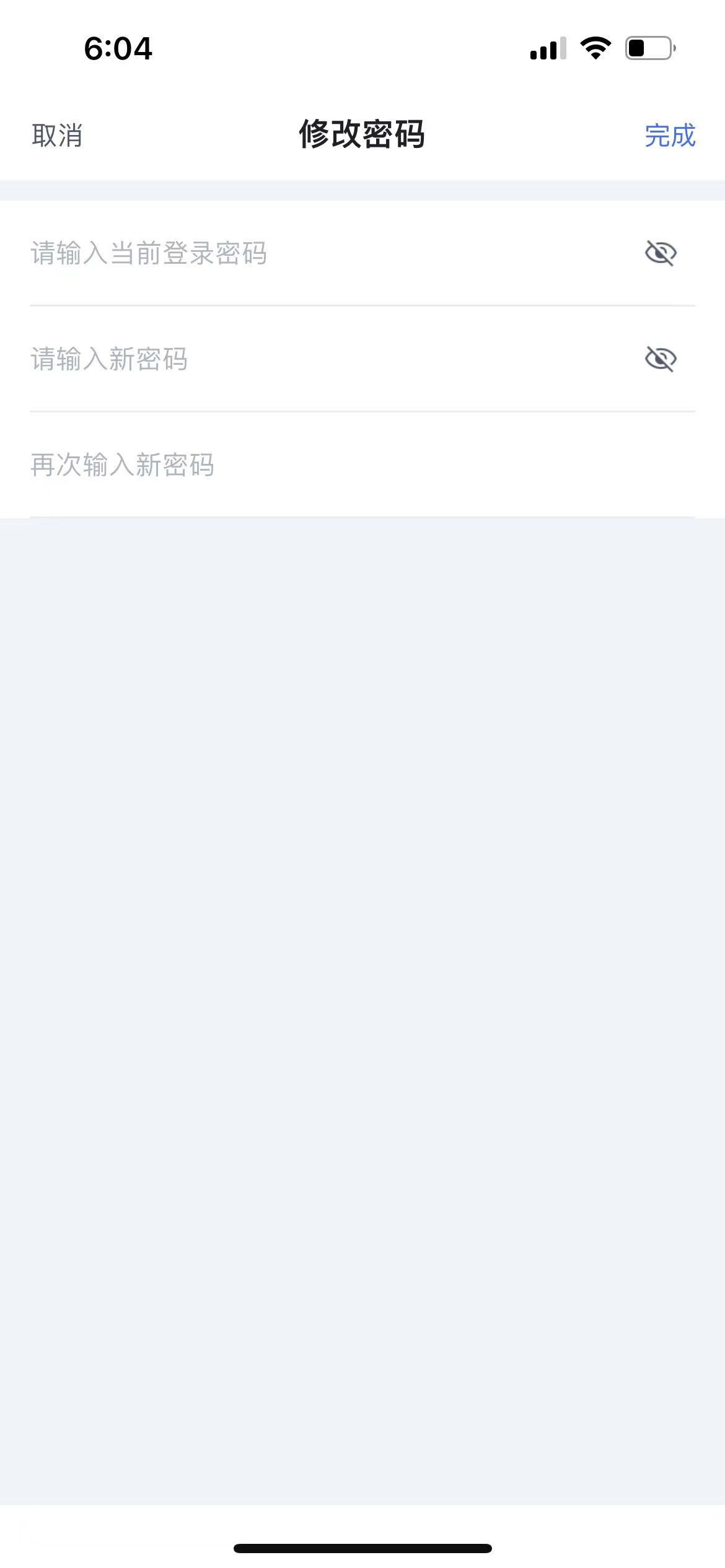Tap 取消 to cancel password change
Screen dimensions: 725x1568
57,135
